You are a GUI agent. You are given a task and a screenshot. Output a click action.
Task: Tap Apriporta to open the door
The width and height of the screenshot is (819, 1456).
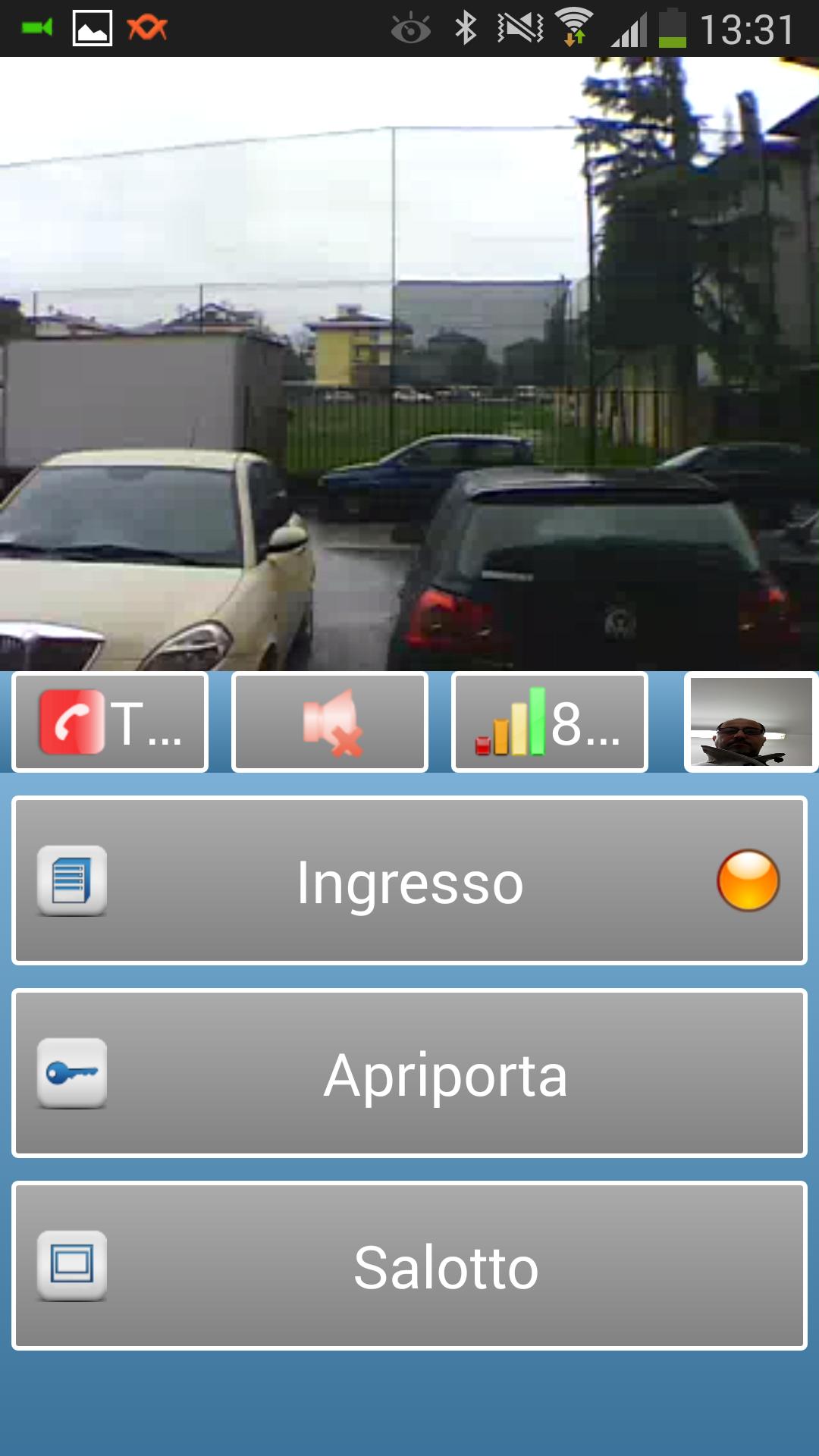pyautogui.click(x=409, y=1074)
